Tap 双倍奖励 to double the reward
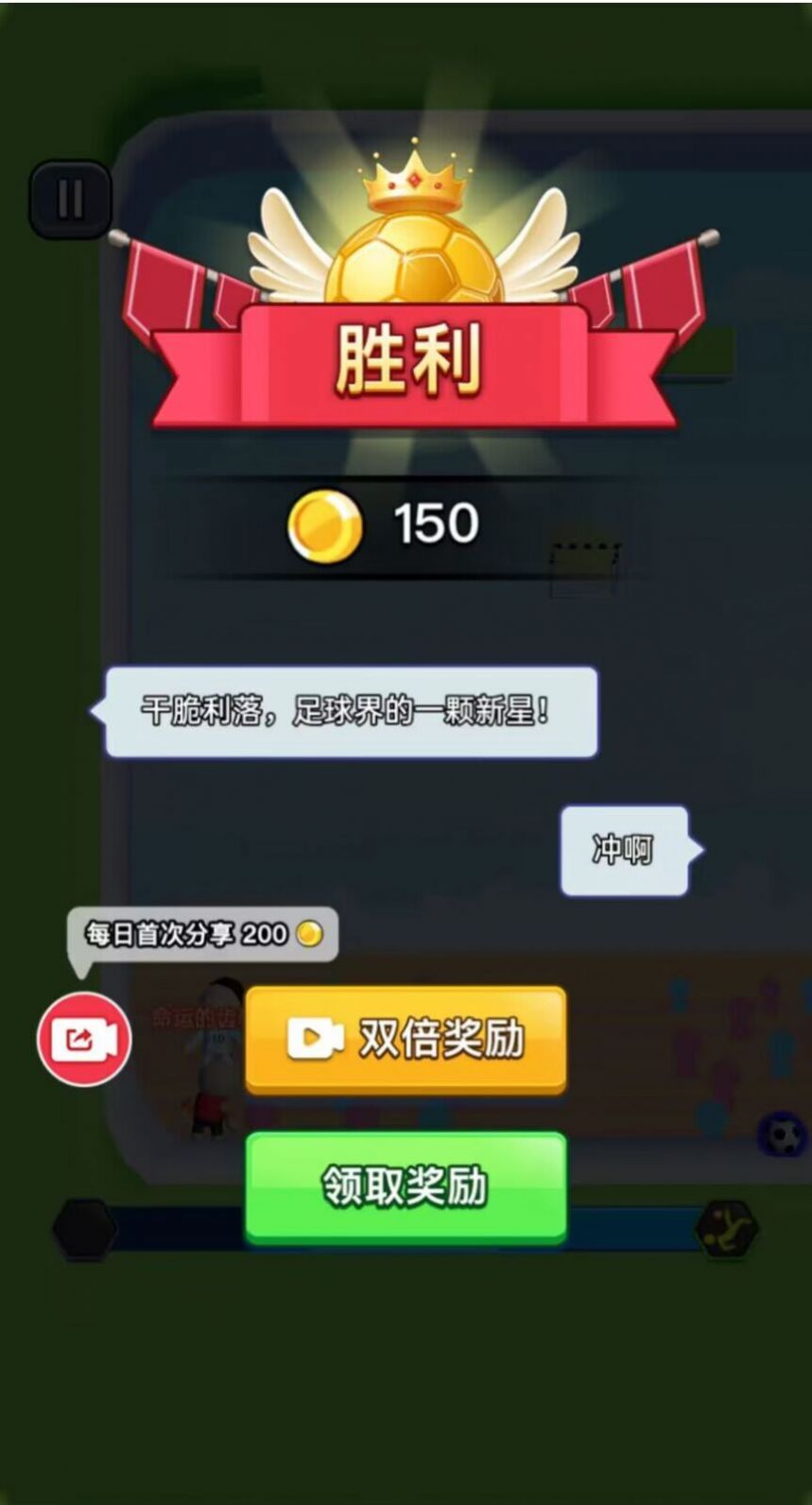This screenshot has width=812, height=1505. (x=406, y=1040)
